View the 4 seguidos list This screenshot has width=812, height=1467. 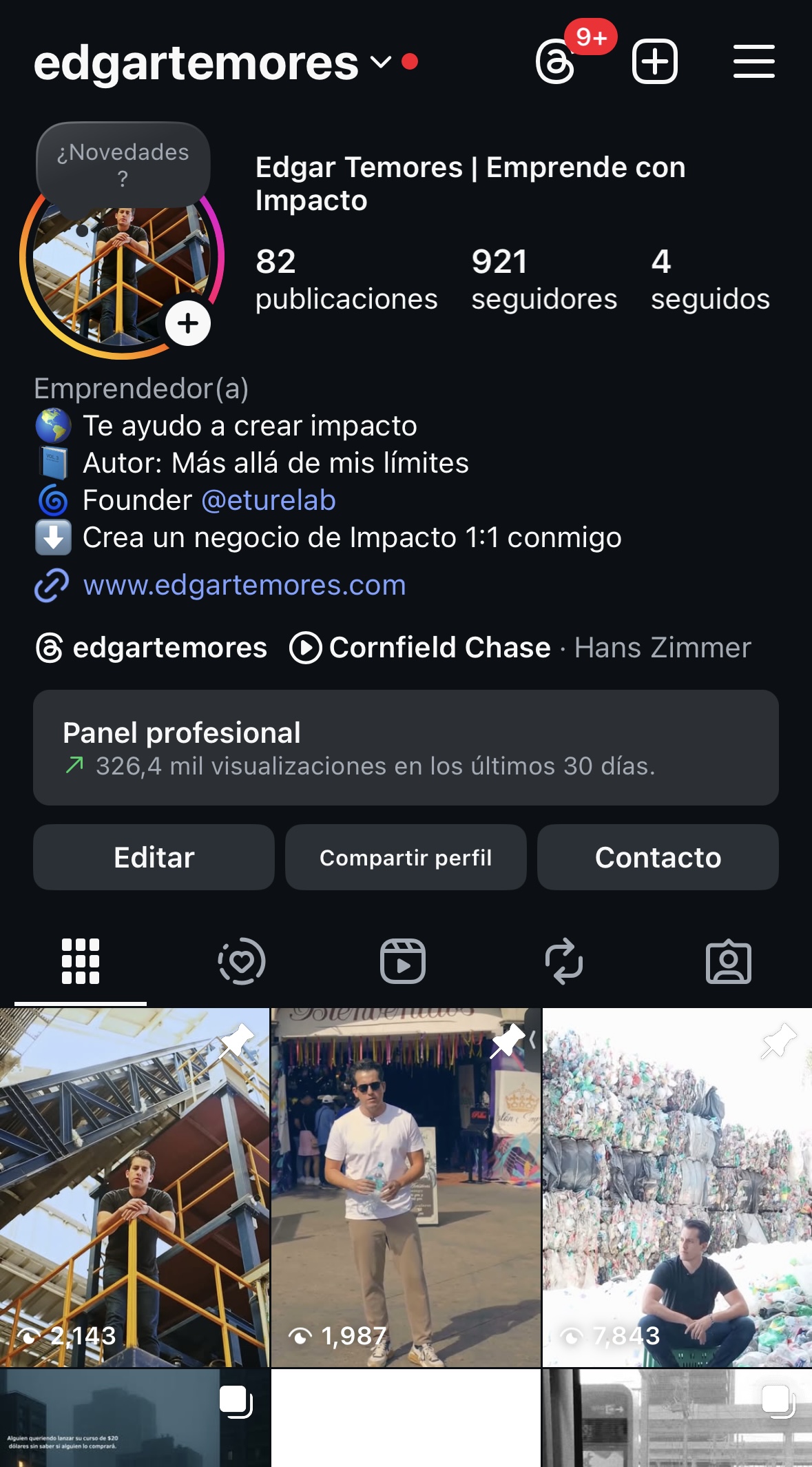[709, 280]
